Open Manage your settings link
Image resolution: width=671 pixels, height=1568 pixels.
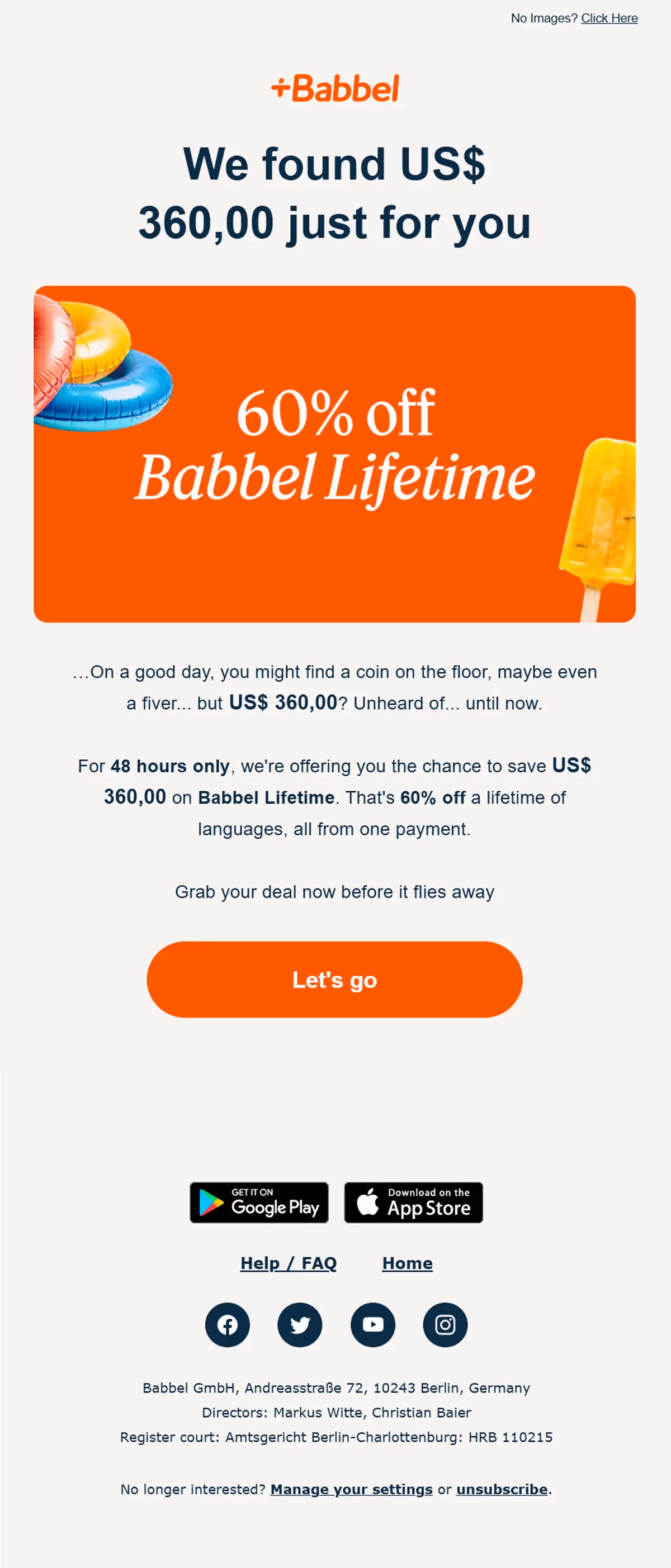[351, 1489]
